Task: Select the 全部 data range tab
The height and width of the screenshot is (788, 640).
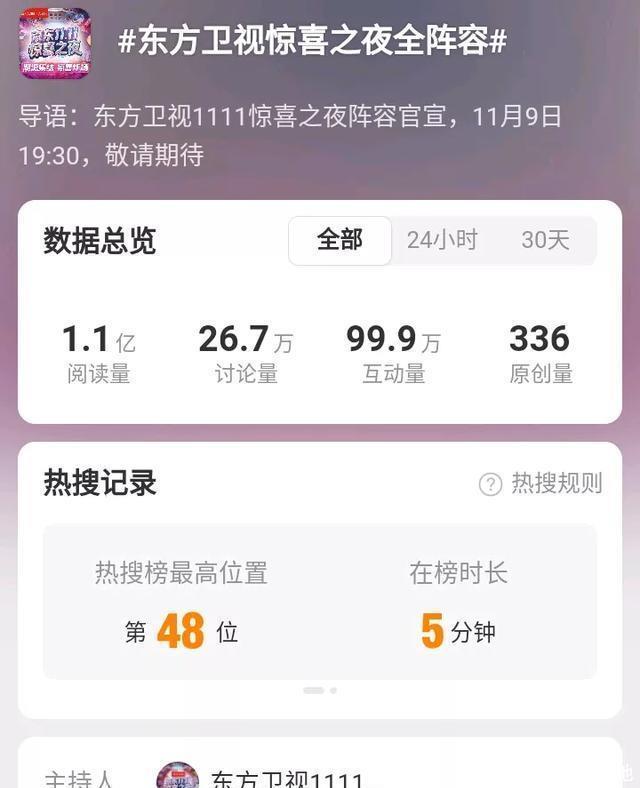Action: point(340,241)
